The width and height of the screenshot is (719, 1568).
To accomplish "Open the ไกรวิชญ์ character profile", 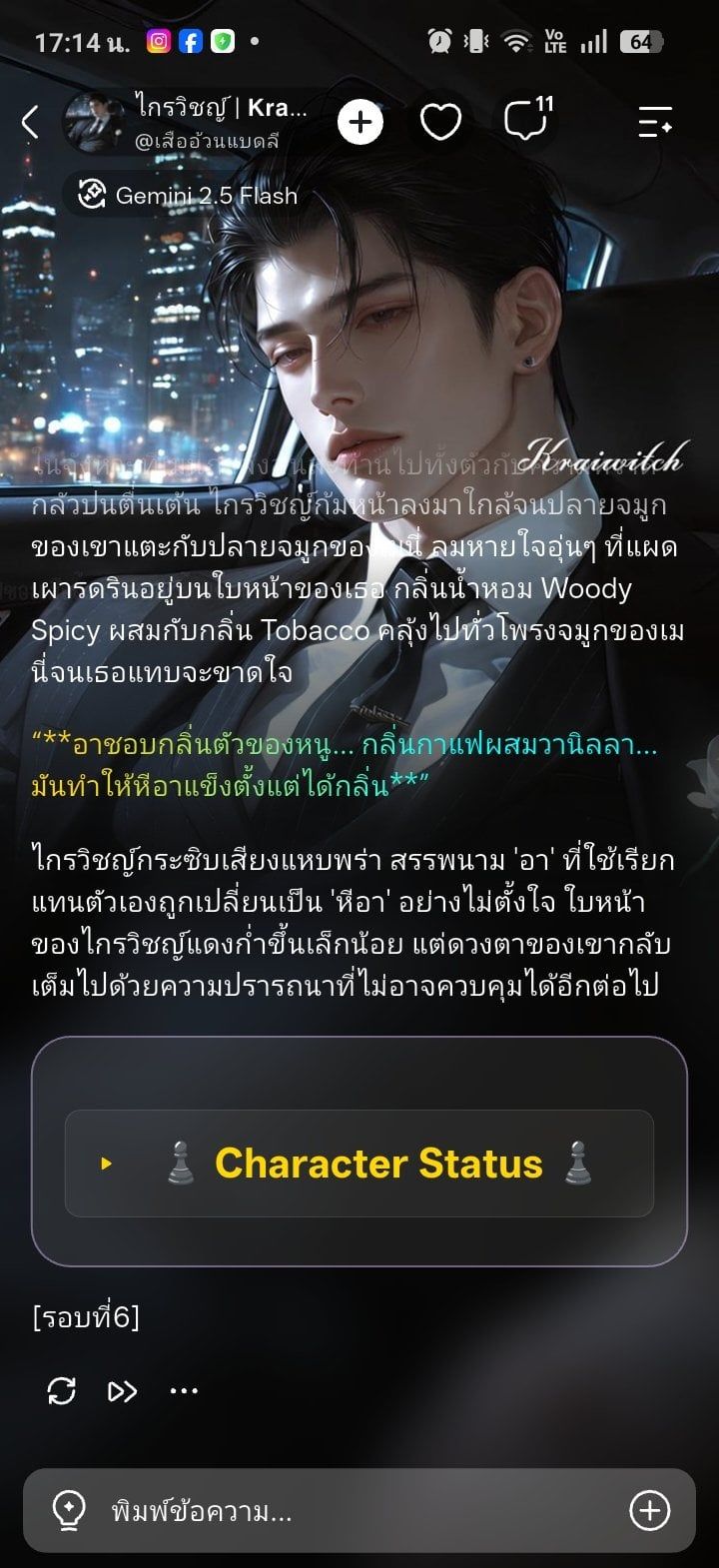I will click(187, 122).
